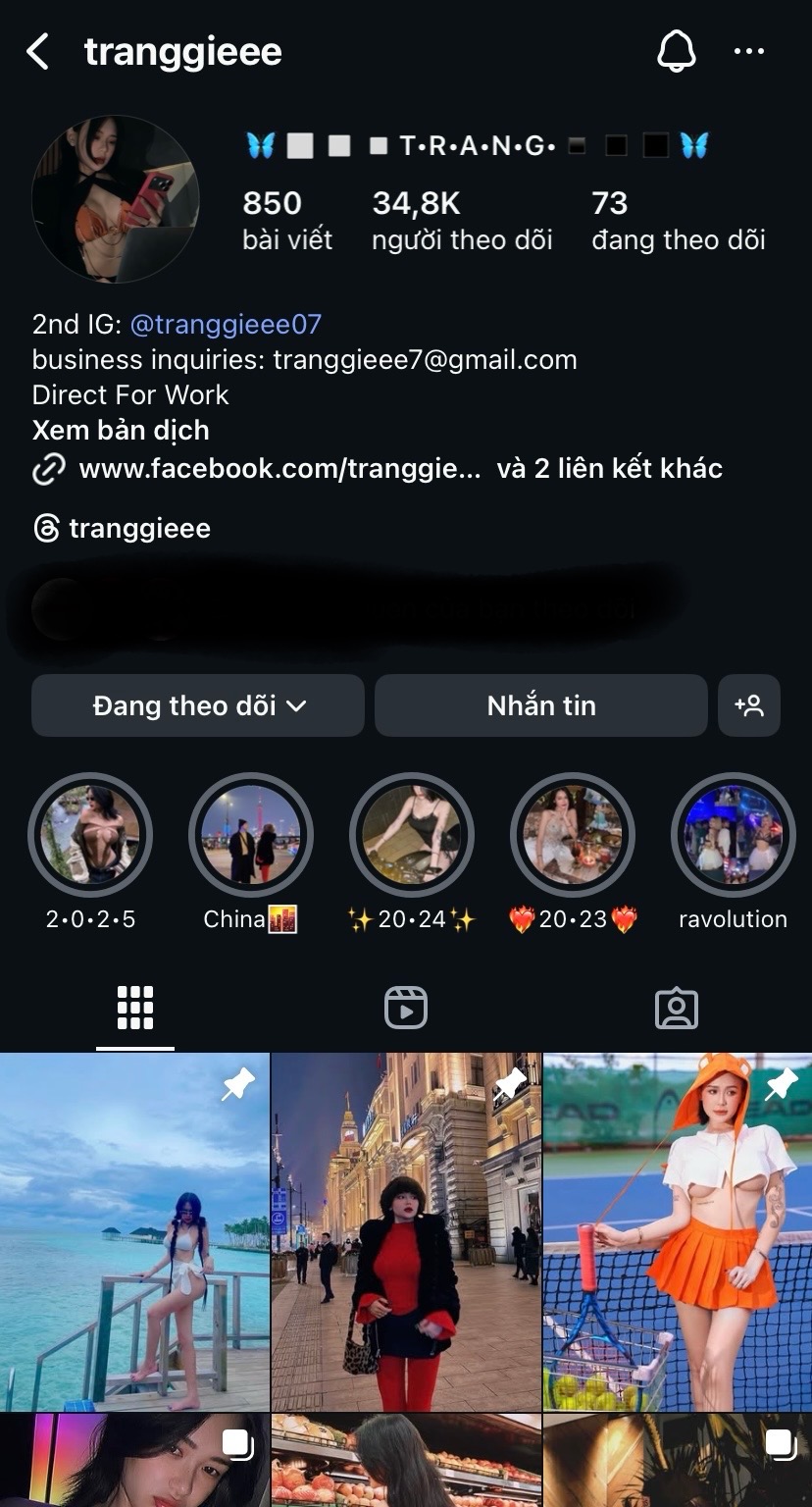Open the 2•0•2•5 story highlight
Screen dimensions: 812x1507
(90, 836)
